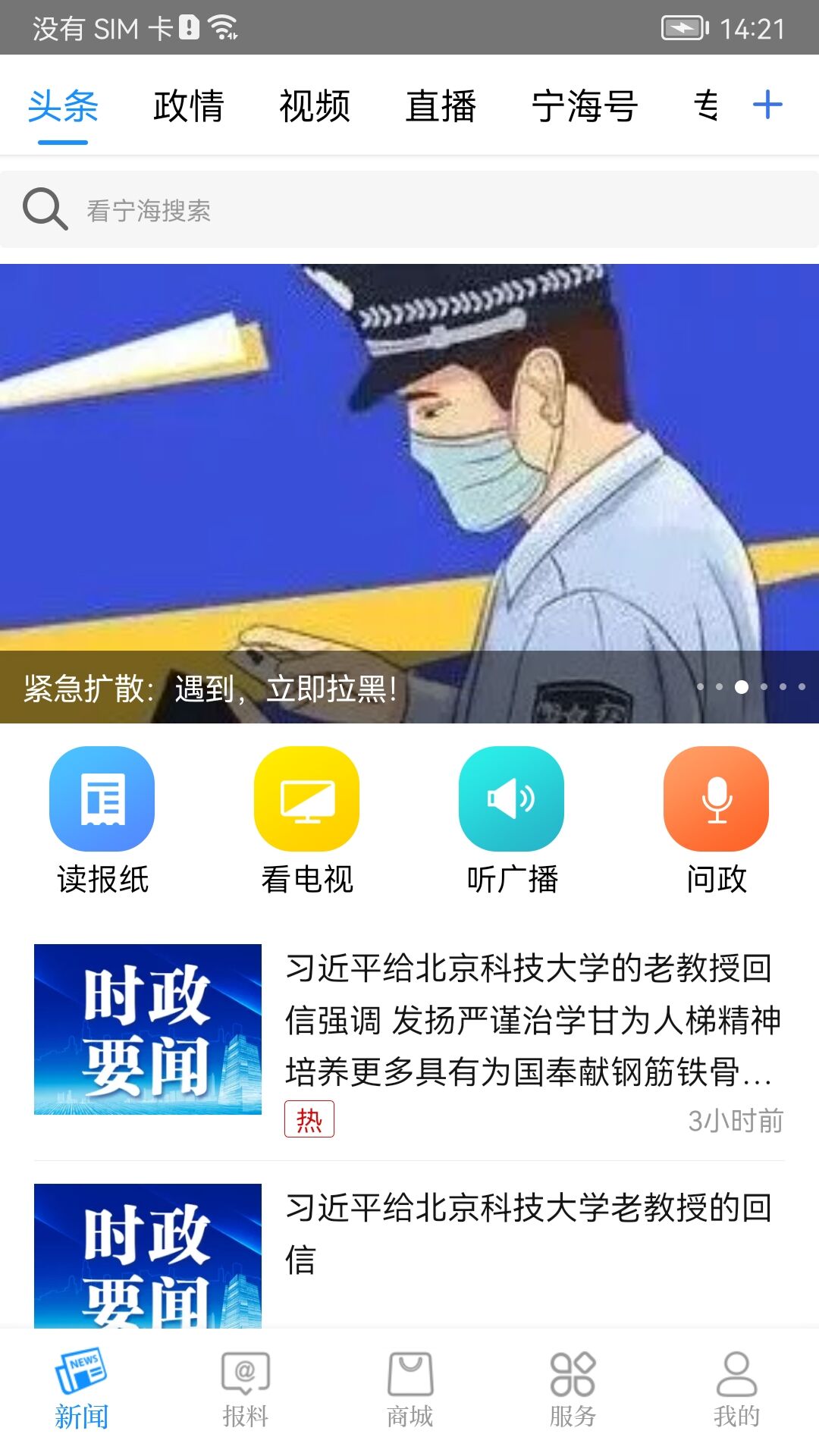Open the 读报纸 (read newspaper) icon
Image resolution: width=819 pixels, height=1456 pixels.
(x=102, y=799)
